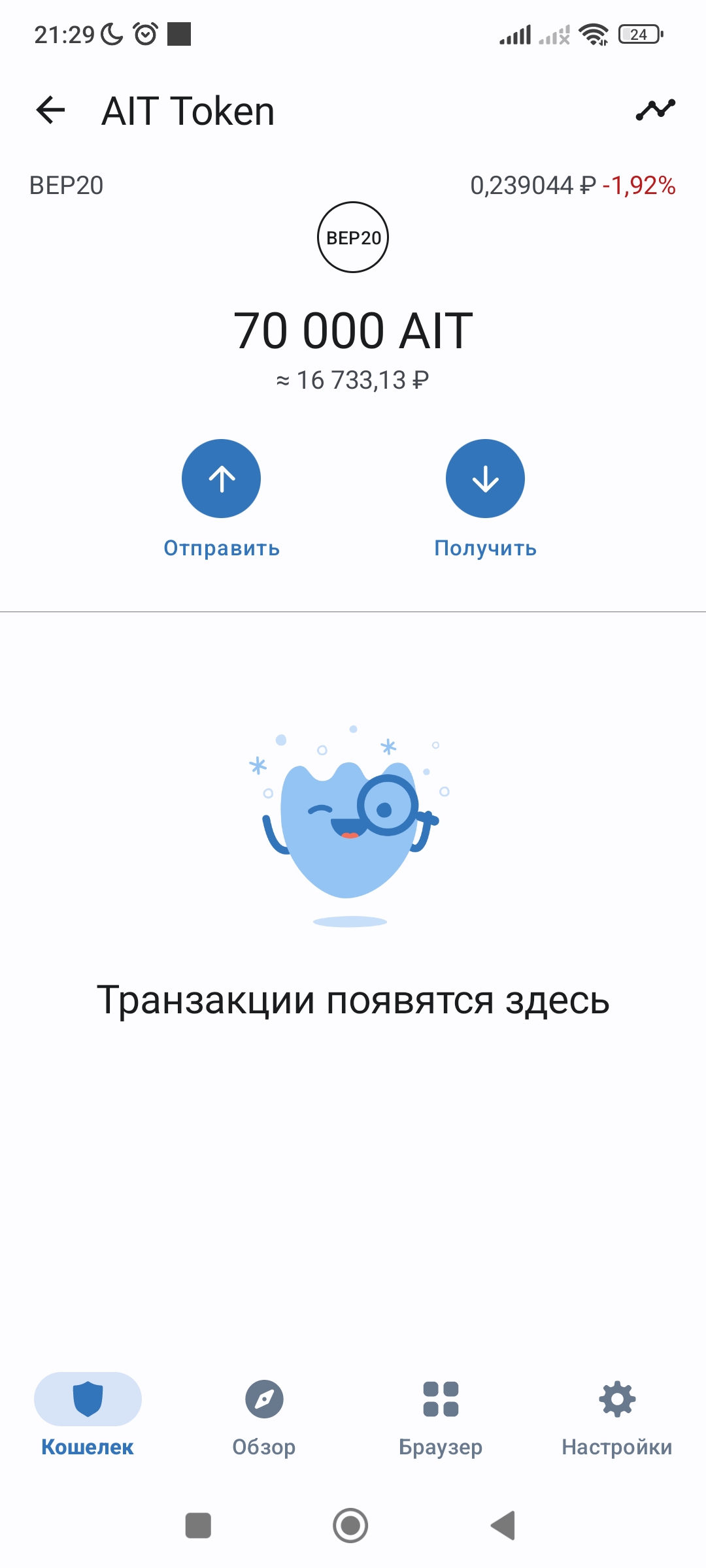This screenshot has width=706, height=1568.
Task: Tap the red -1,92% price change text
Action: pos(639,186)
